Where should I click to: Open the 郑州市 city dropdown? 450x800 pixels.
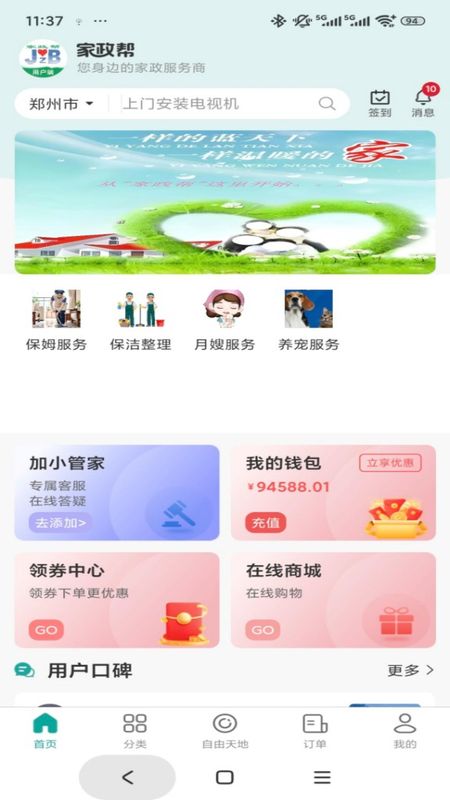pos(61,104)
